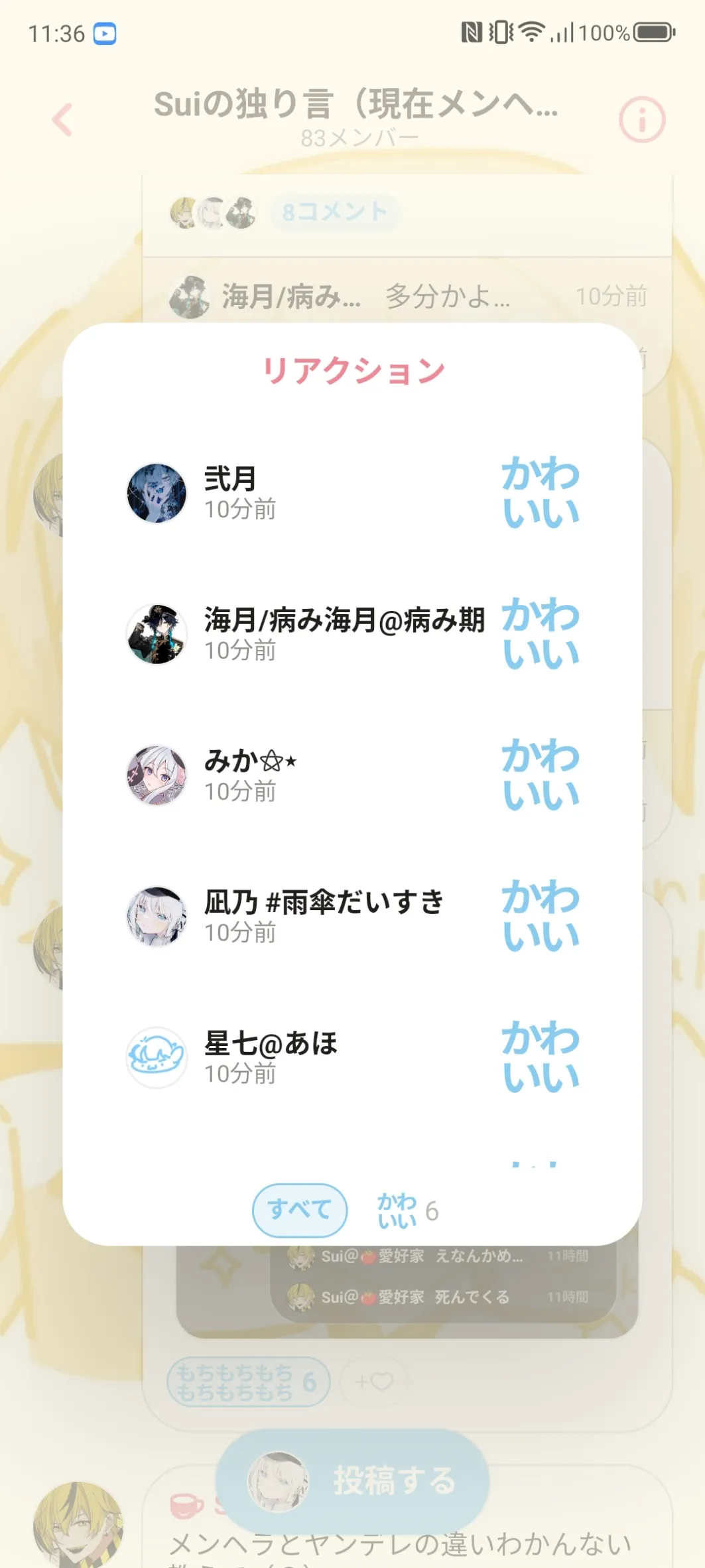Go back from the chat room

coord(62,120)
